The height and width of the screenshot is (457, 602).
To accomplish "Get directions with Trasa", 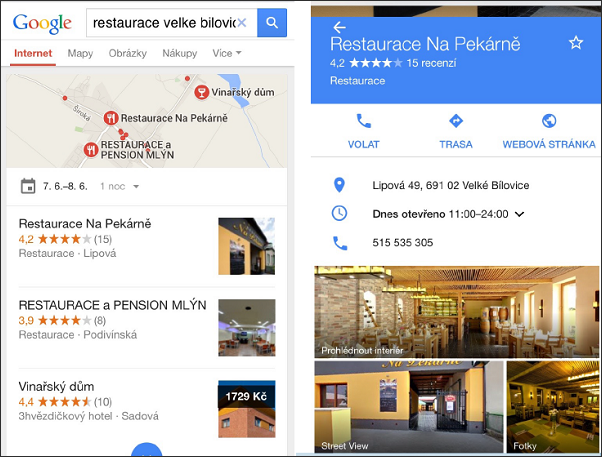I will [456, 130].
